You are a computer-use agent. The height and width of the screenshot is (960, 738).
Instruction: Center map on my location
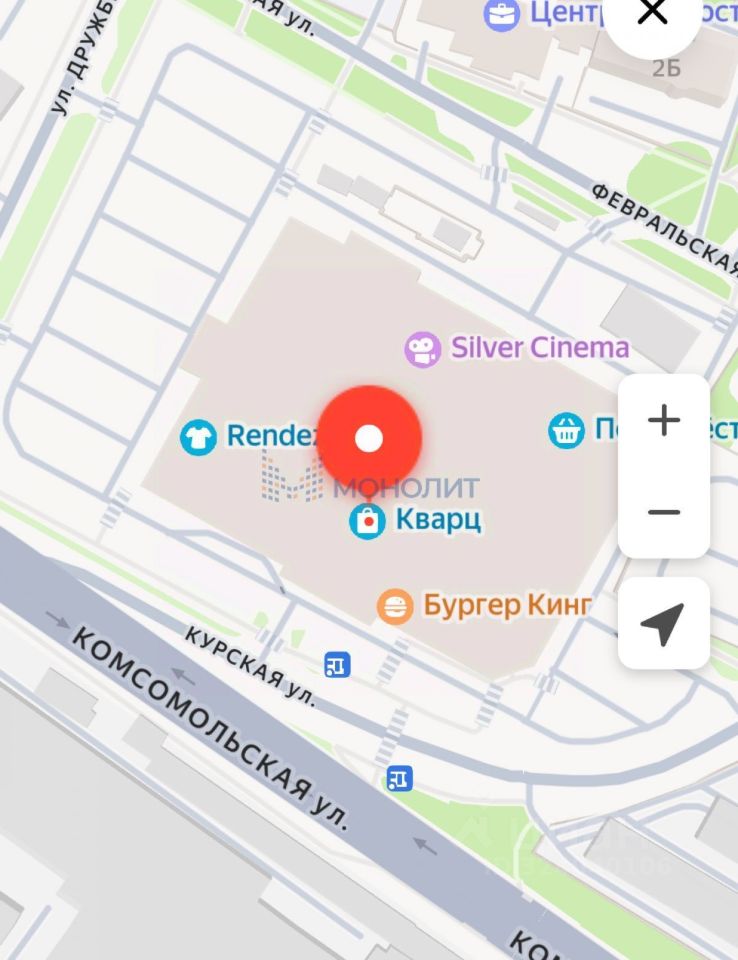pos(663,623)
